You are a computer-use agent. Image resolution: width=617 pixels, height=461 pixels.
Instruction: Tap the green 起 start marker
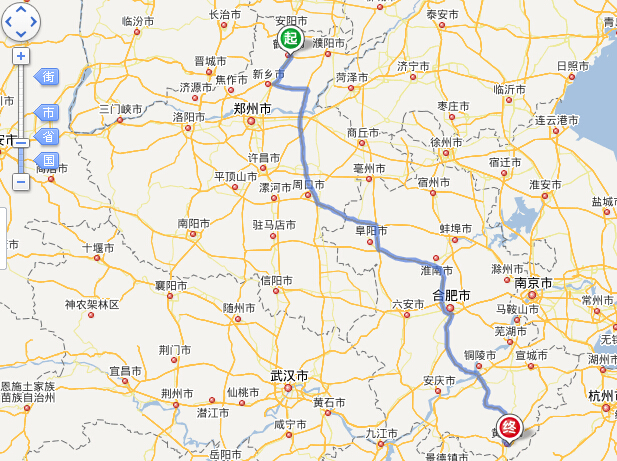[290, 39]
